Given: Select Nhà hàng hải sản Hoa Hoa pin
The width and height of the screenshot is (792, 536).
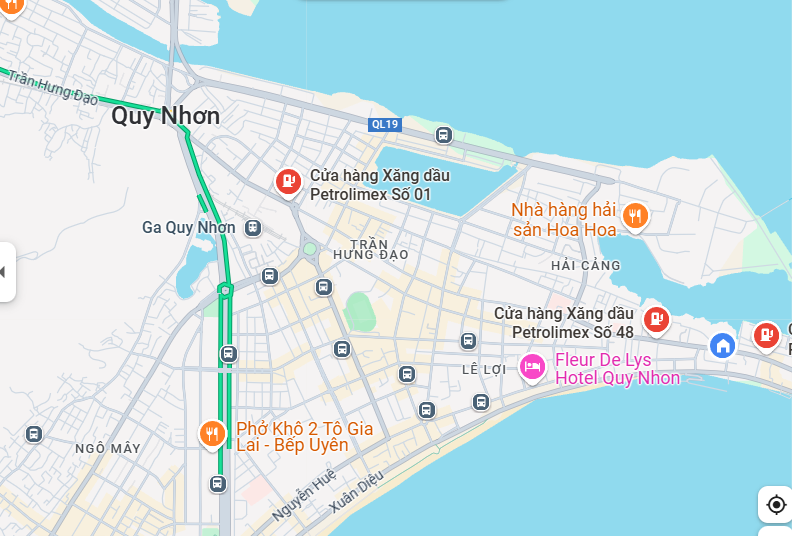Looking at the screenshot, I should tap(635, 215).
